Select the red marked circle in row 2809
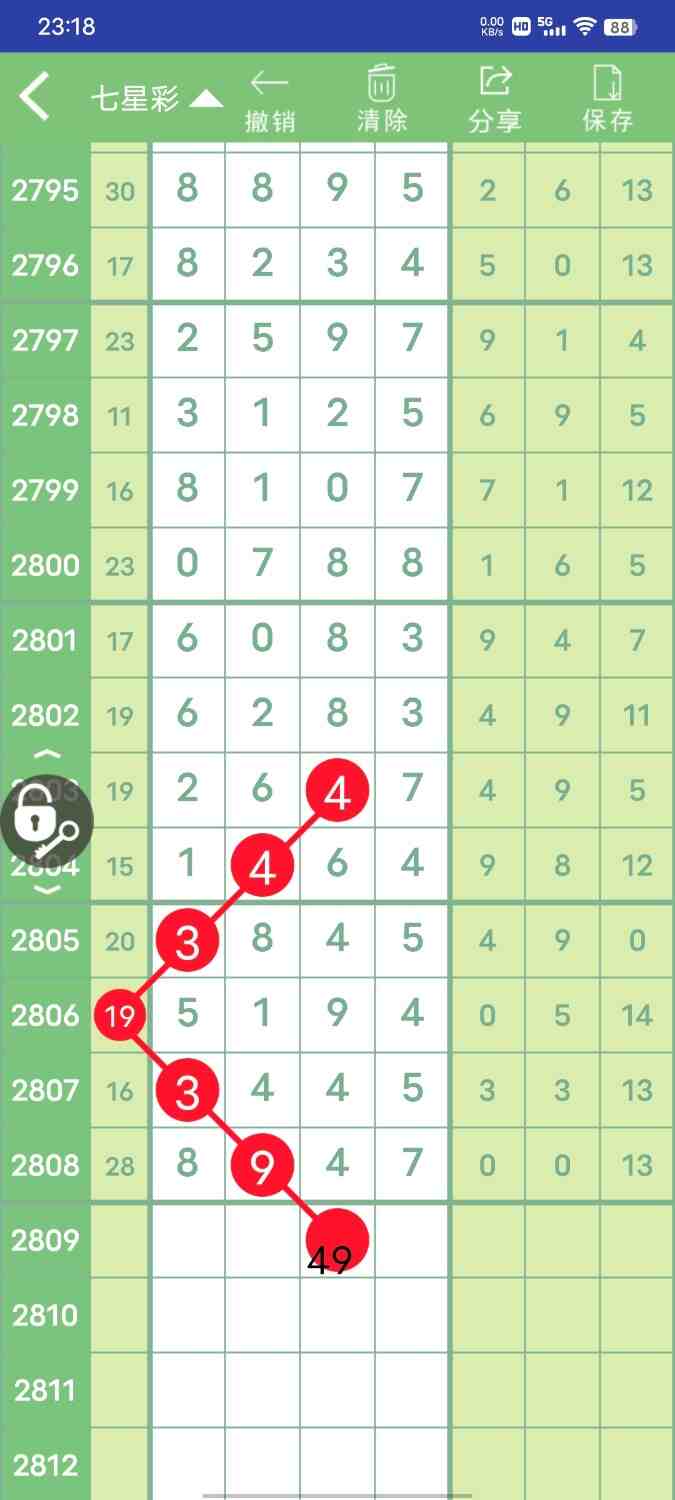Screen dimensions: 675x1500 [x=337, y=1239]
